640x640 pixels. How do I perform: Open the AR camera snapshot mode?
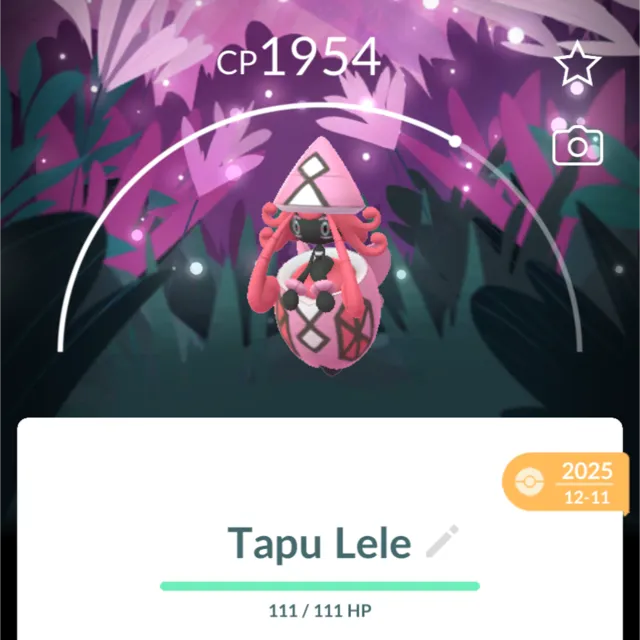pyautogui.click(x=577, y=146)
